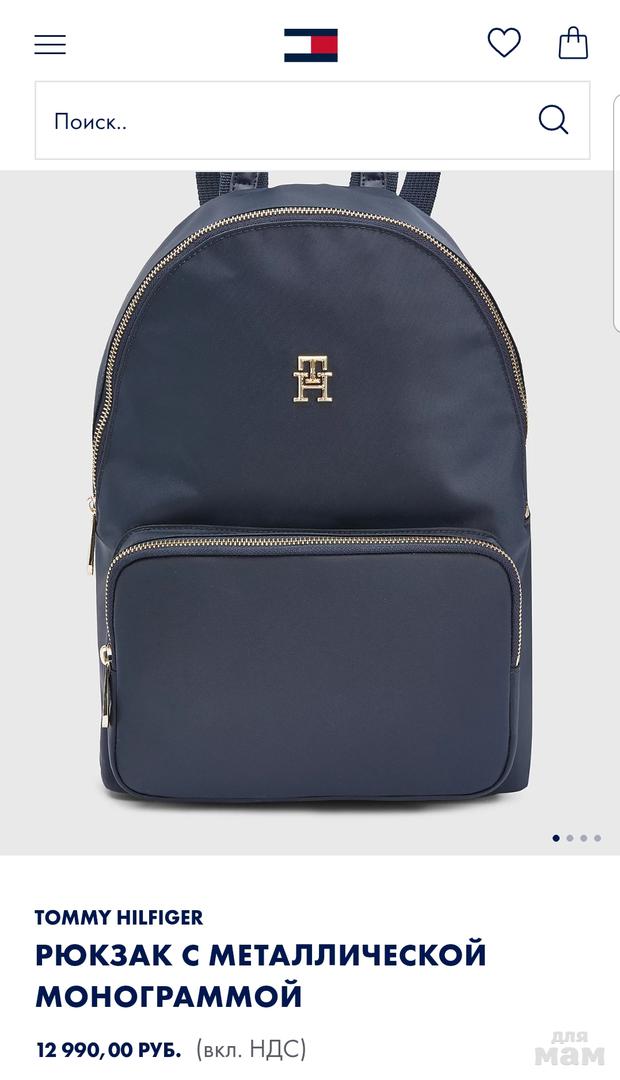Select the image gallery page dots

point(577,838)
